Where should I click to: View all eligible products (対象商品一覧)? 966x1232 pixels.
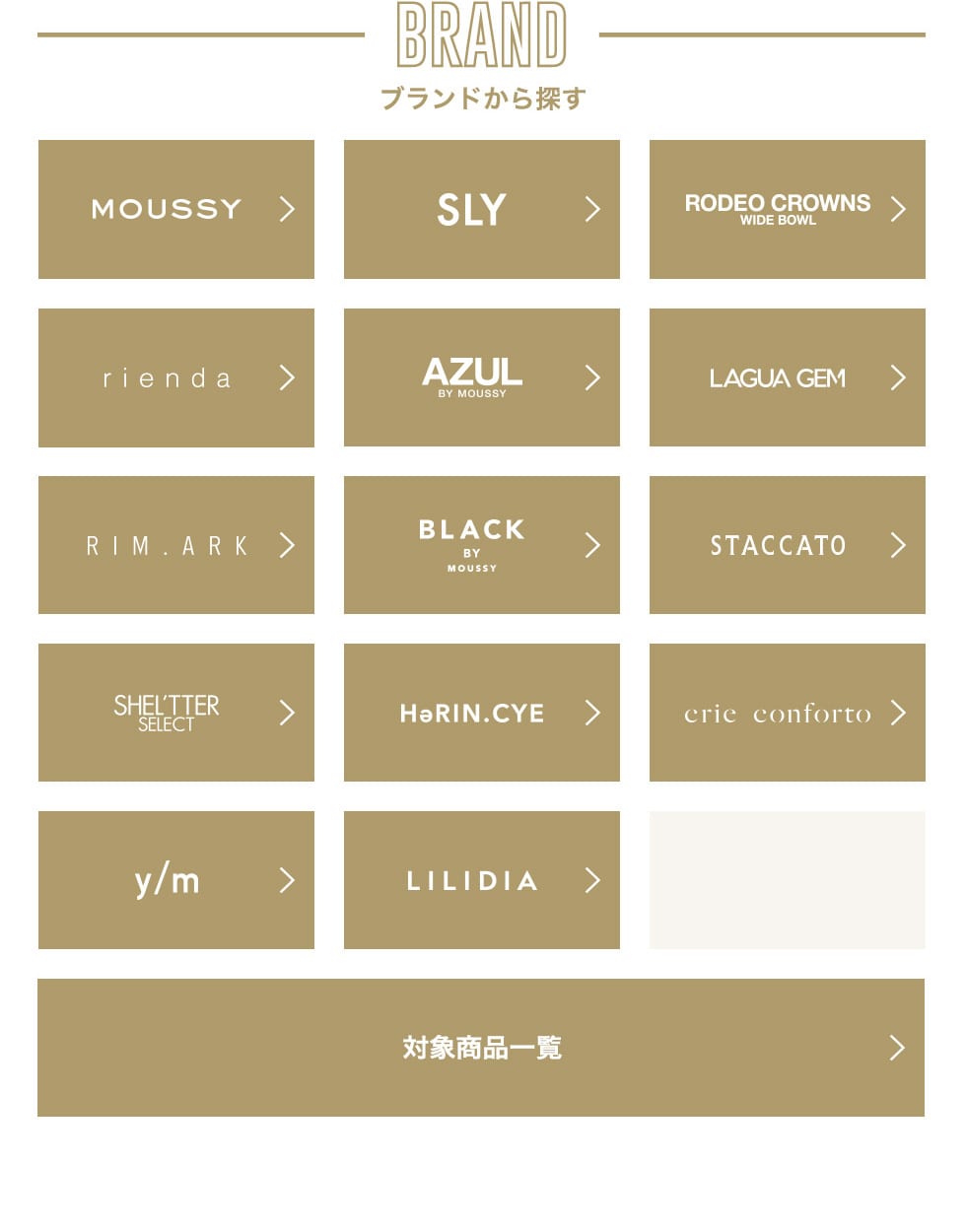tap(481, 1048)
